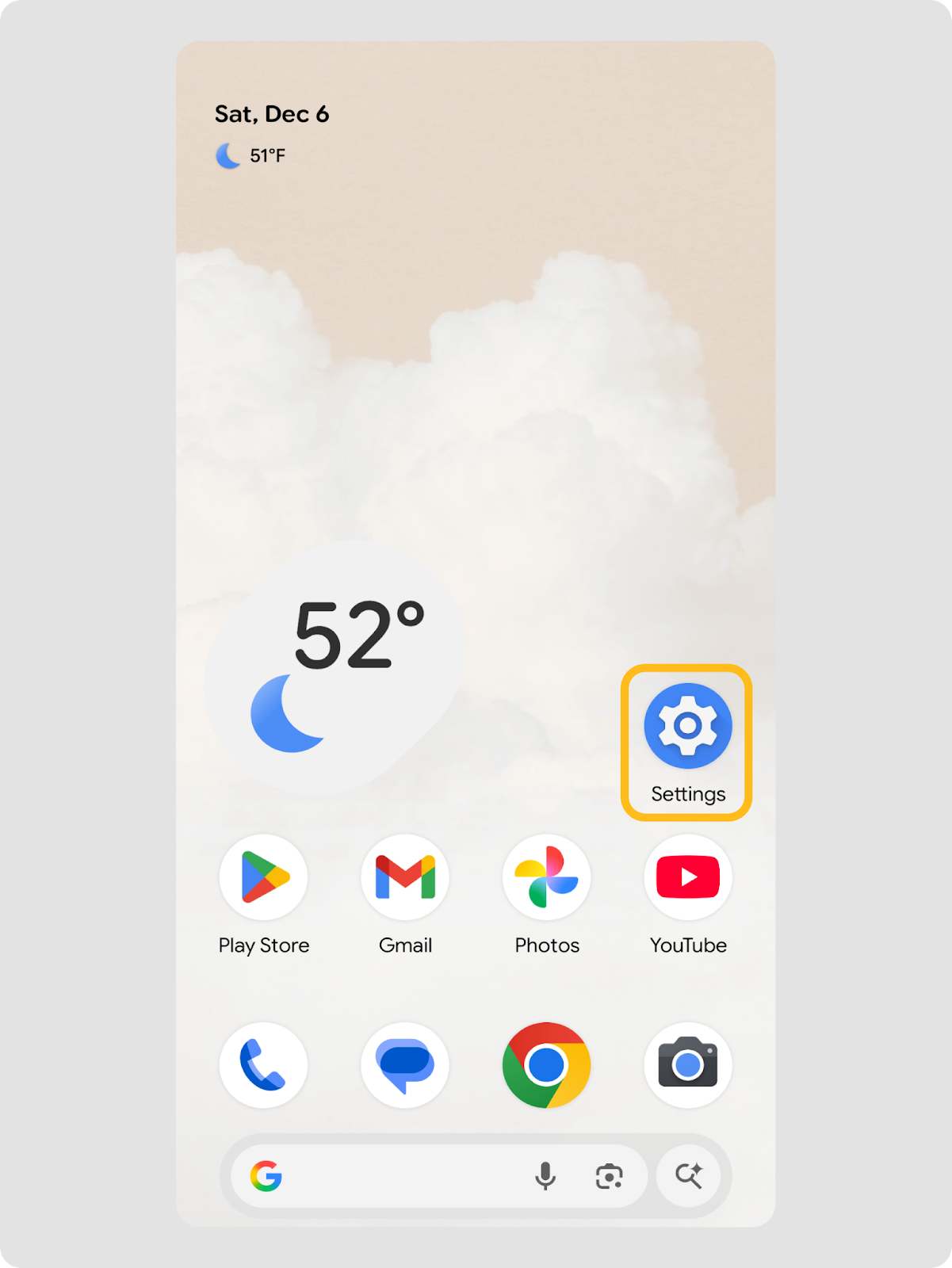Open the Phone dialer app
Image resolution: width=952 pixels, height=1268 pixels.
[264, 1065]
